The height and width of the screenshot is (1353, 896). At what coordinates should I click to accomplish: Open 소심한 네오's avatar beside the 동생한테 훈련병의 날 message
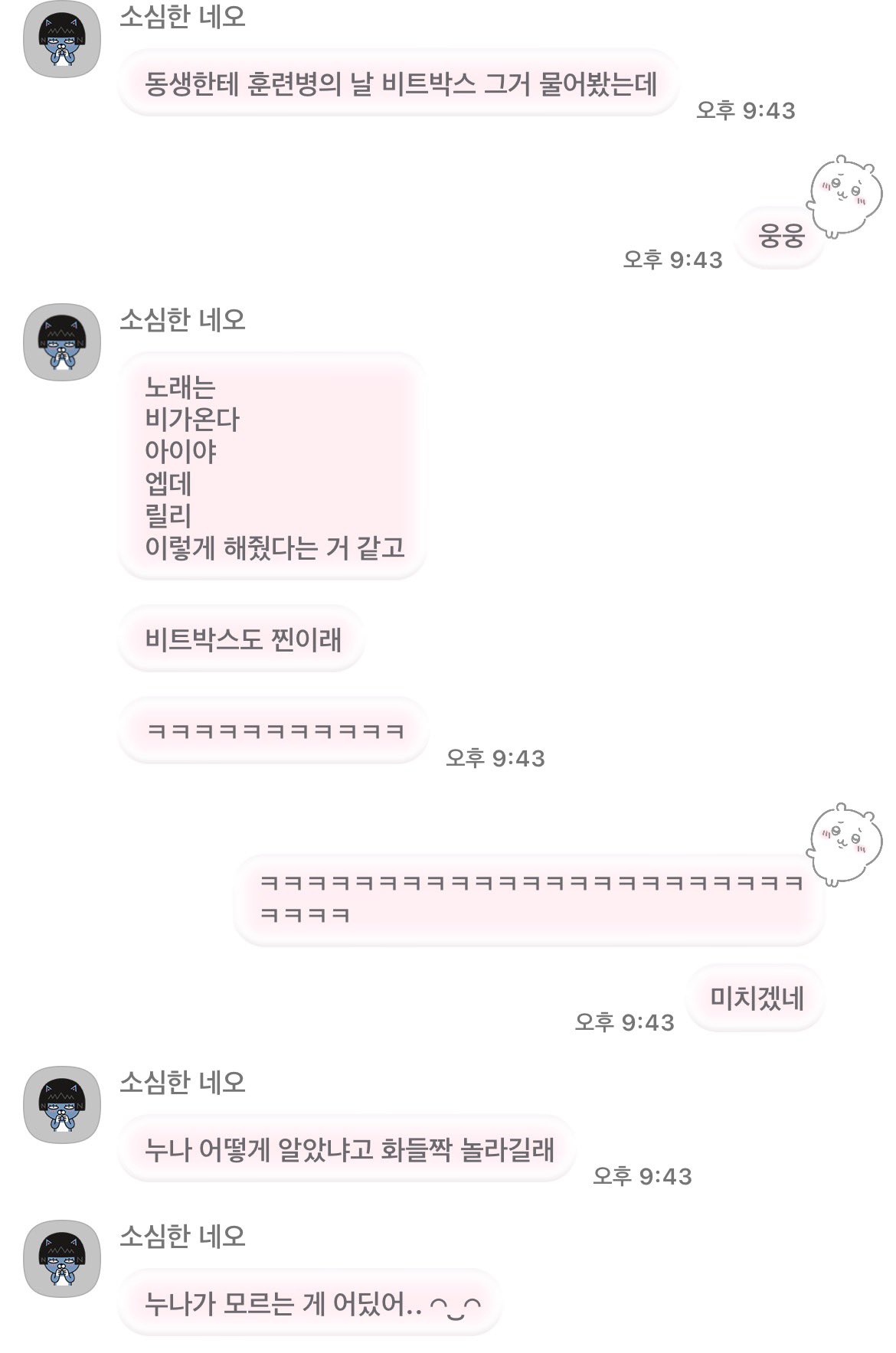pyautogui.click(x=62, y=40)
